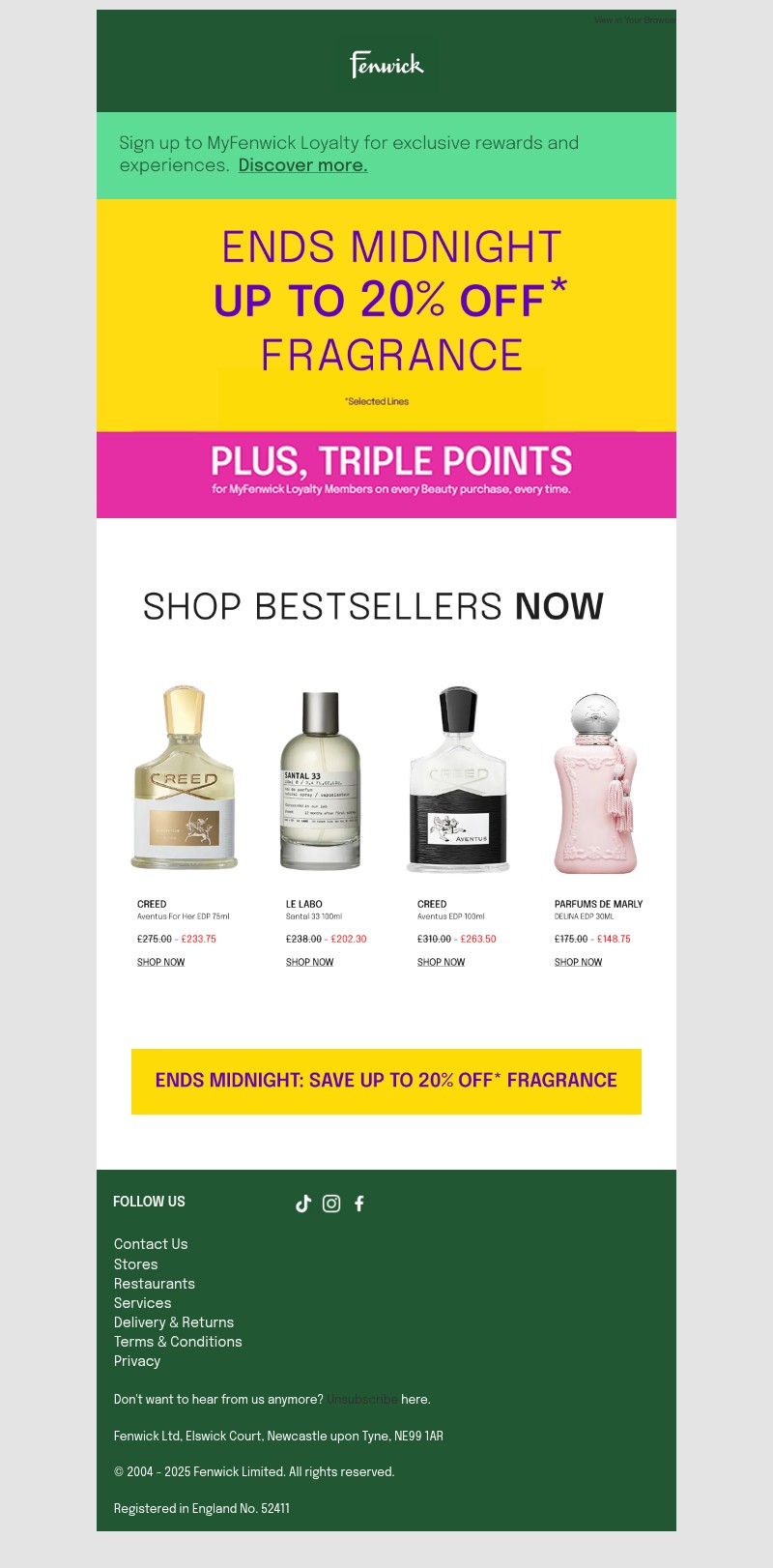Tap the Discover more loyalty link
The width and height of the screenshot is (773, 1568).
click(x=302, y=165)
